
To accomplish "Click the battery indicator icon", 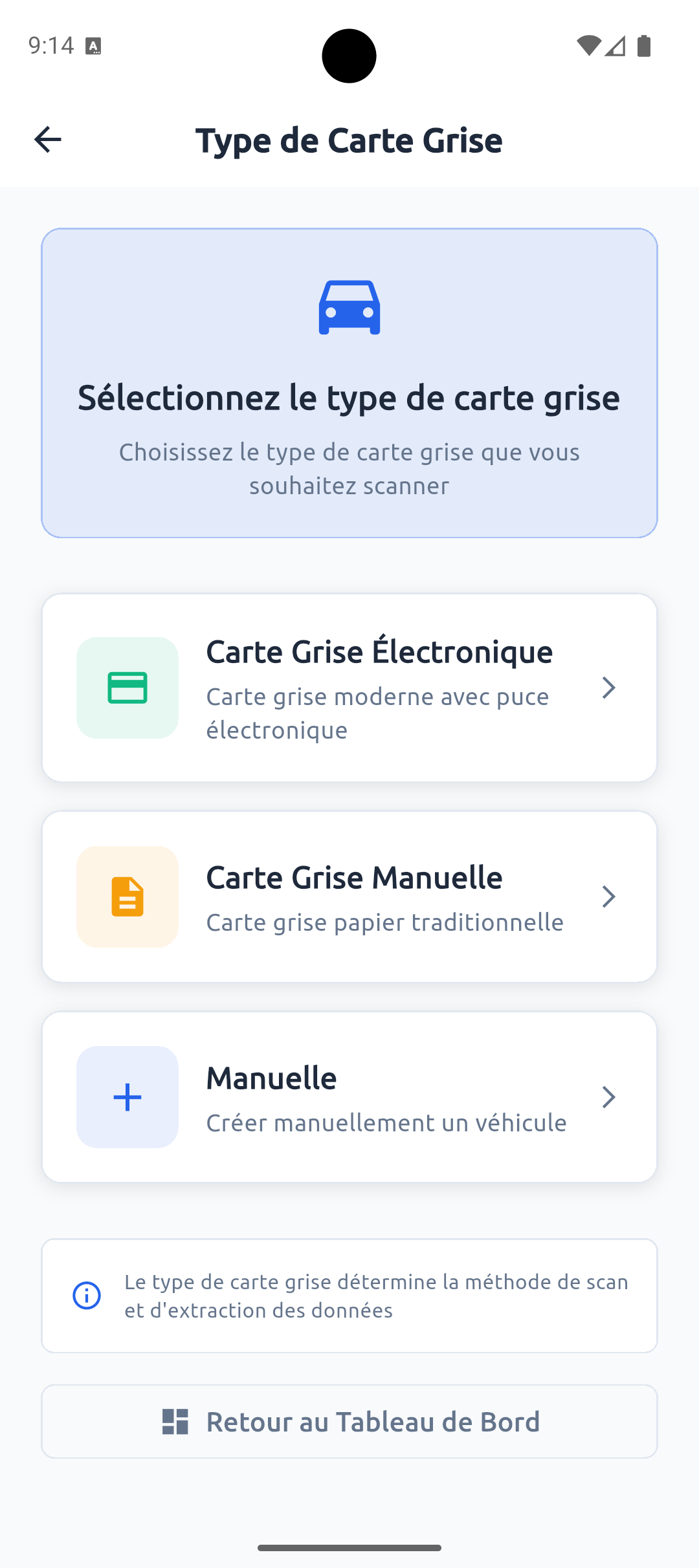I will [x=643, y=46].
